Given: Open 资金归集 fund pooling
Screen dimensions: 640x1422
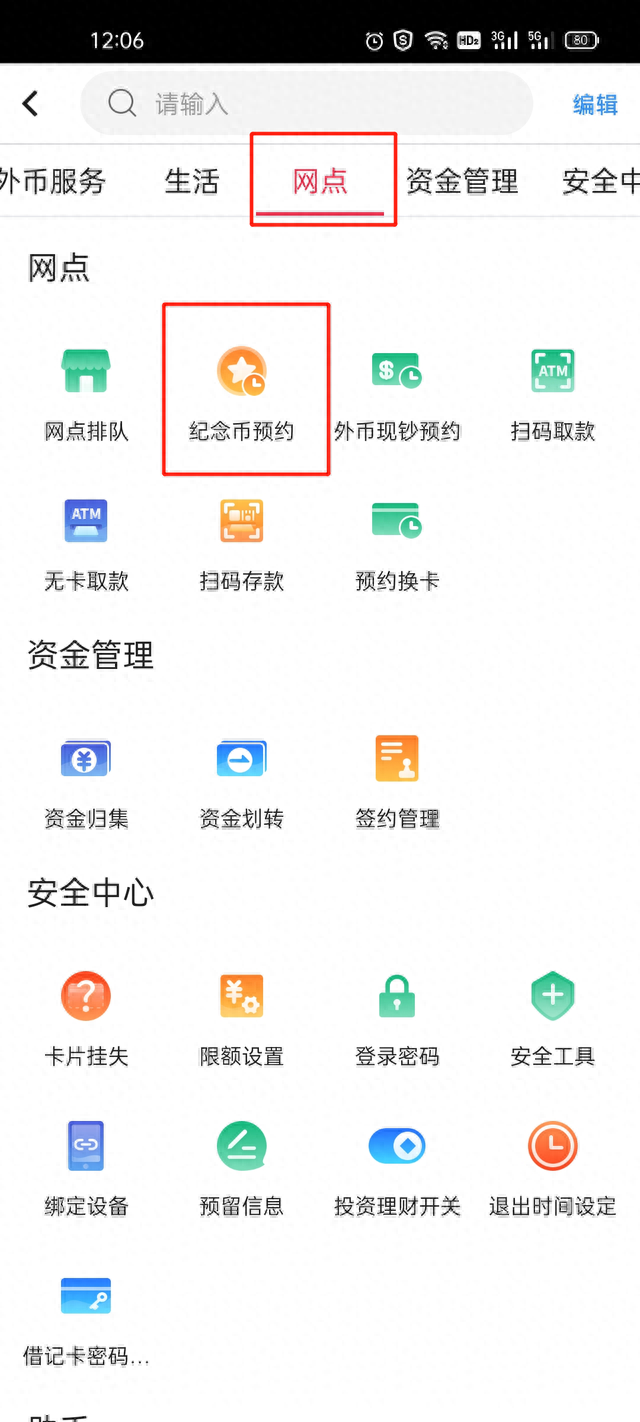Looking at the screenshot, I should [x=86, y=782].
